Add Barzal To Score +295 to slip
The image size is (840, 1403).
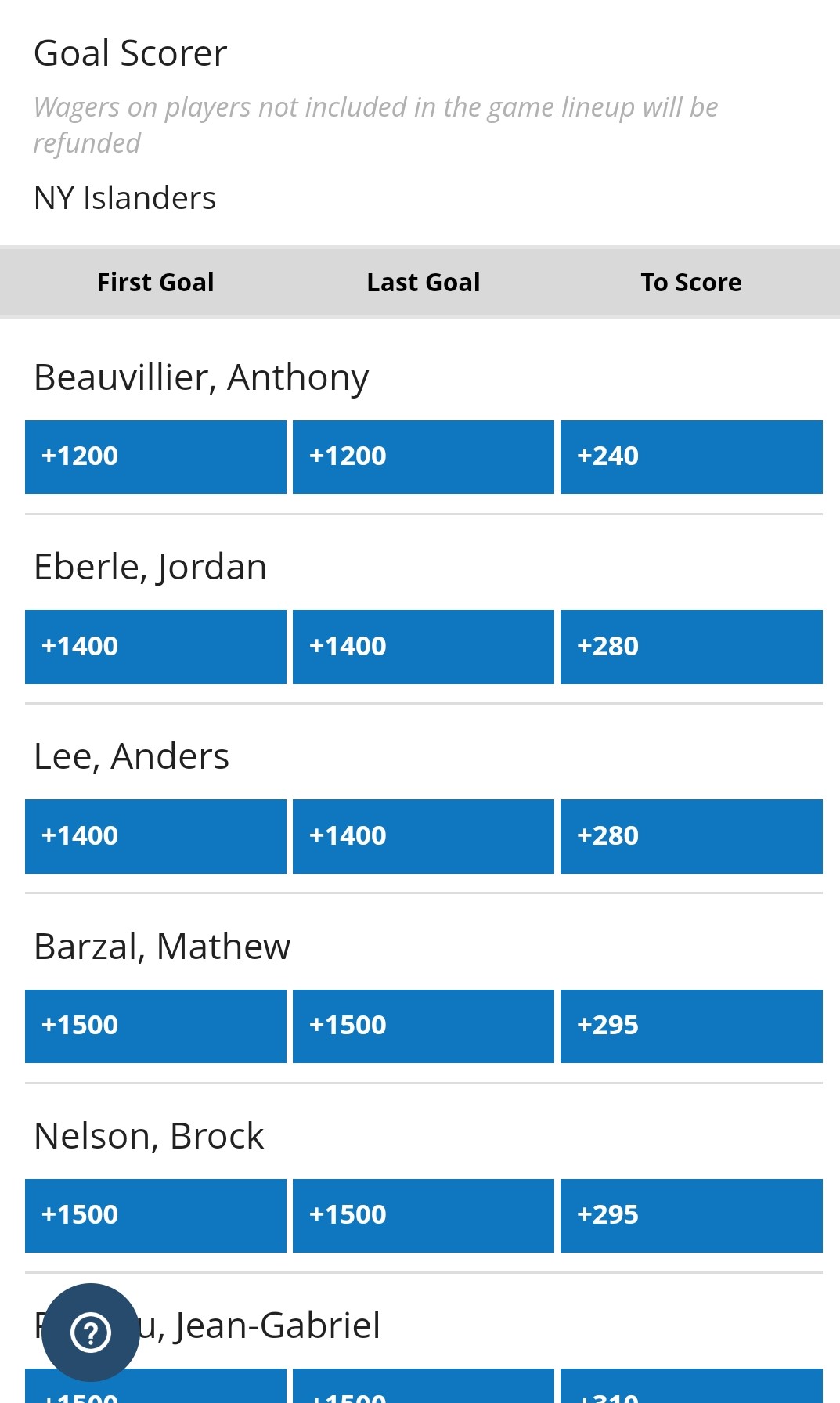point(691,1026)
